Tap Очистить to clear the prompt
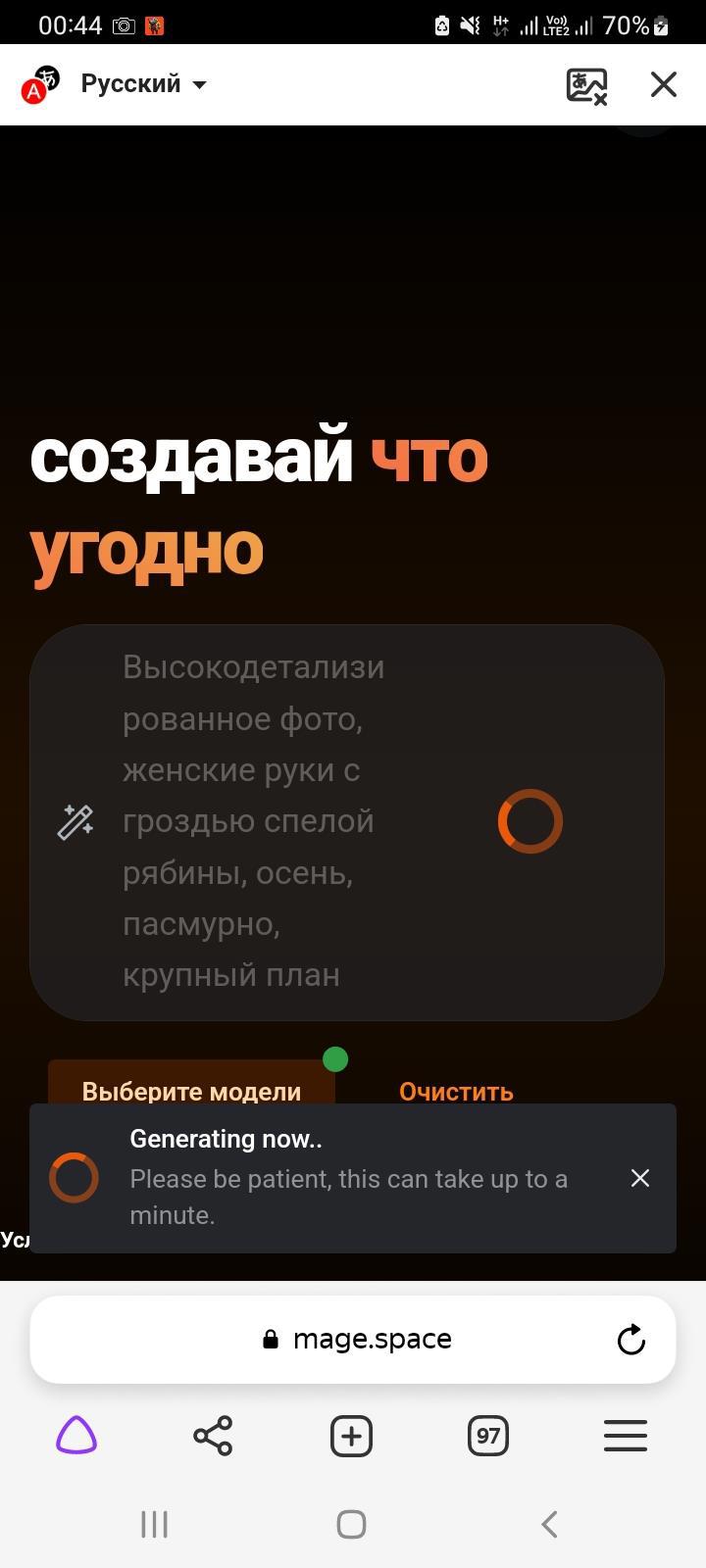The height and width of the screenshot is (1568, 706). [456, 1091]
